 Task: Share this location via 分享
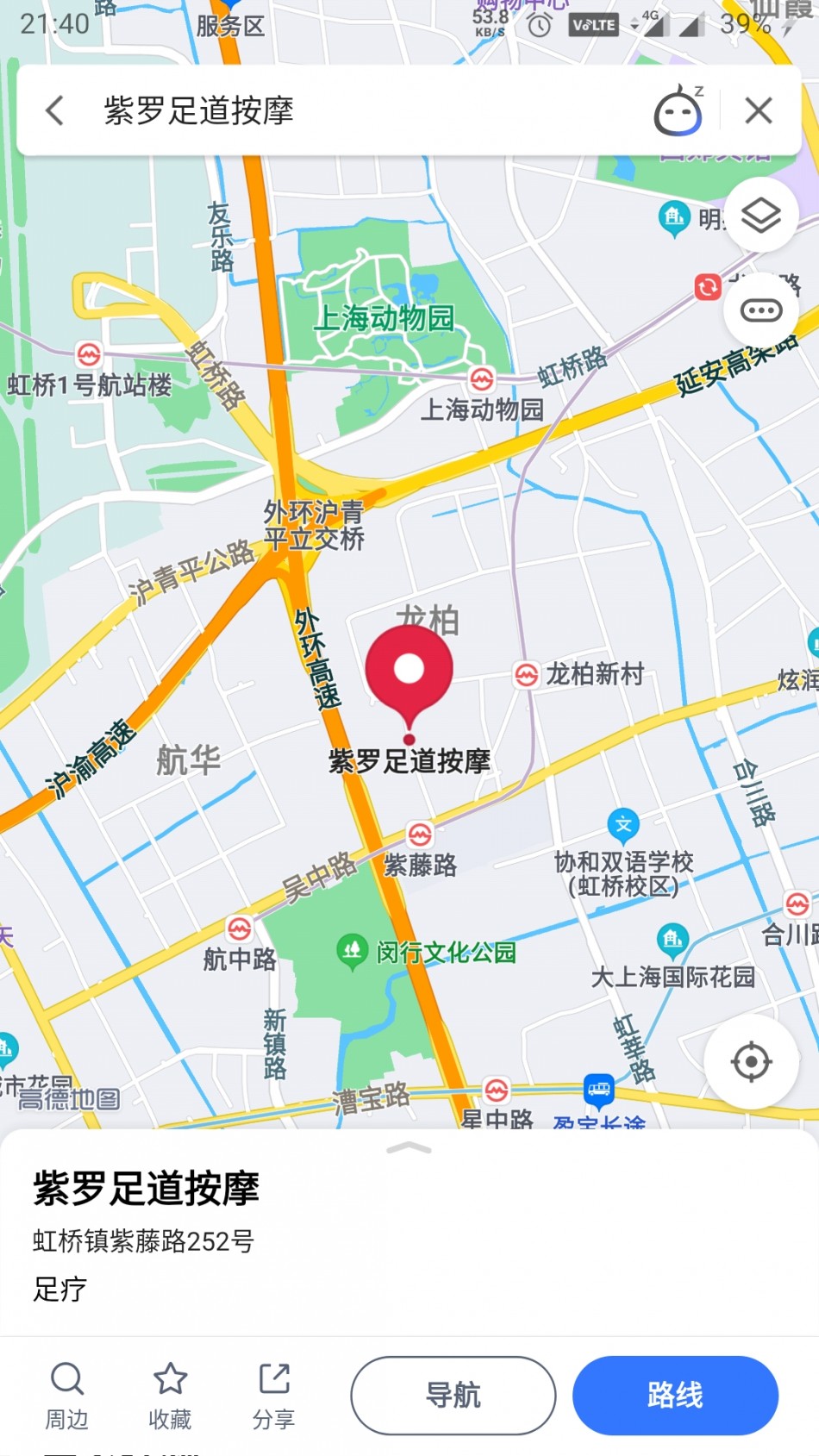click(x=273, y=1395)
